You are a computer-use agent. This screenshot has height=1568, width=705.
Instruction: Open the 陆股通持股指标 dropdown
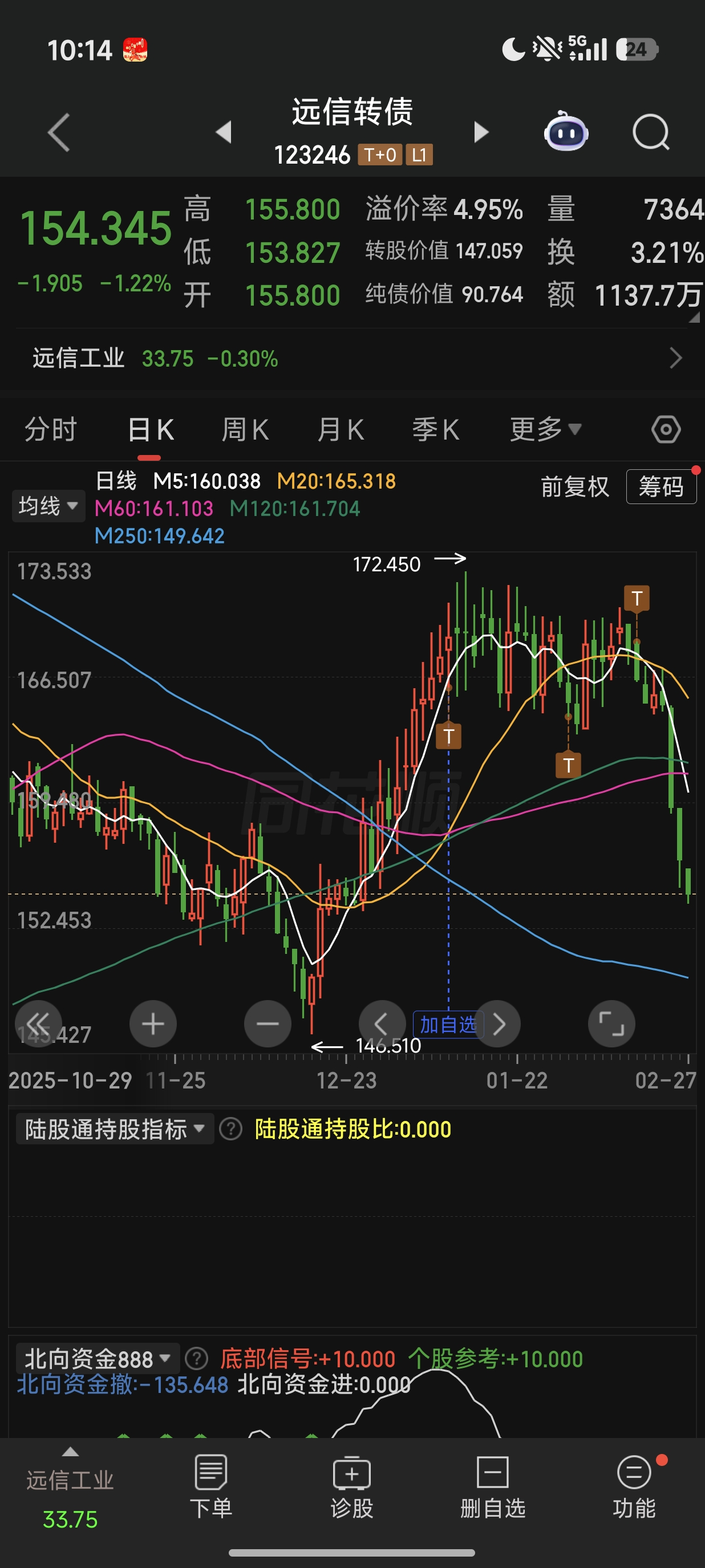pos(115,1129)
